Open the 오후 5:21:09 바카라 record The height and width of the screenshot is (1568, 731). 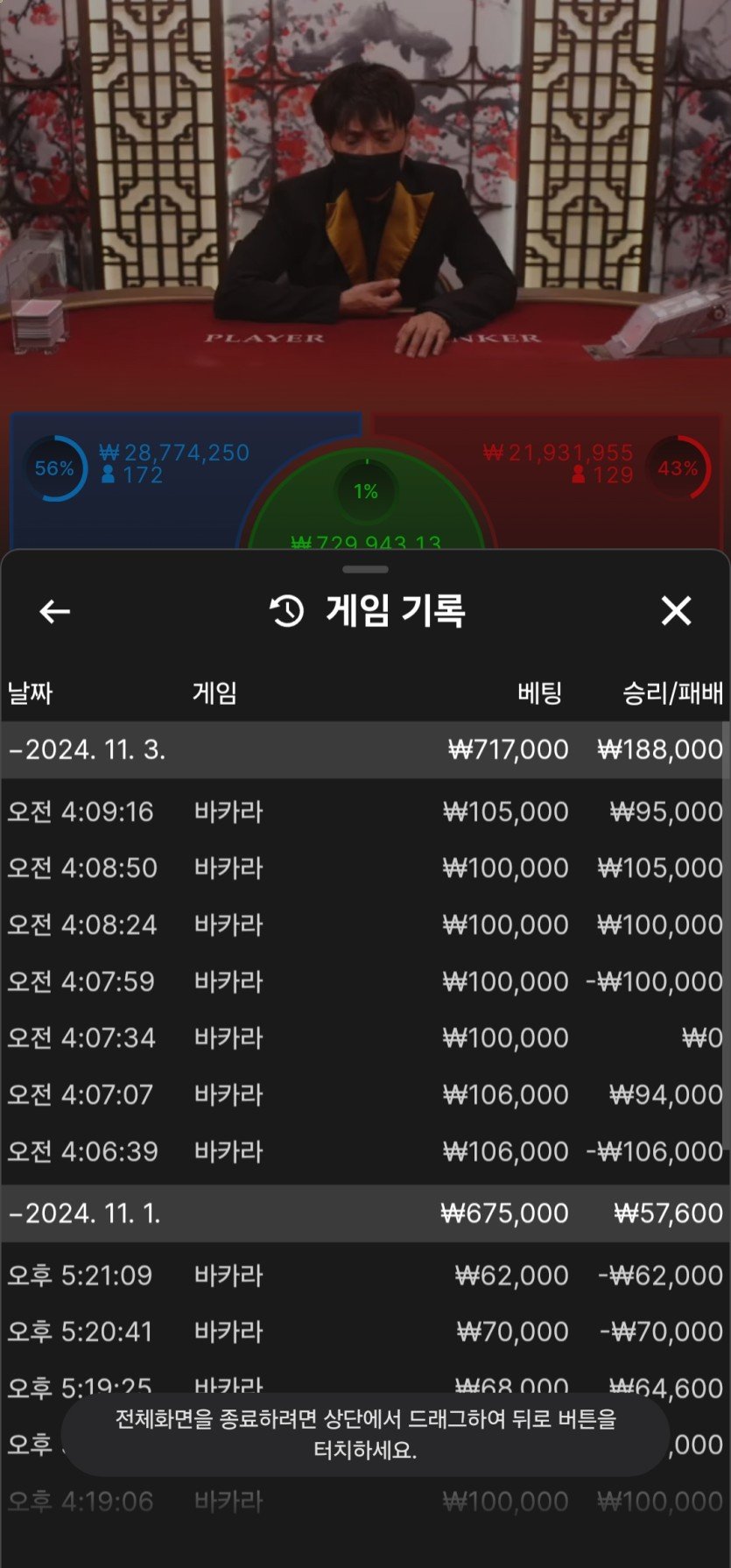(364, 1276)
